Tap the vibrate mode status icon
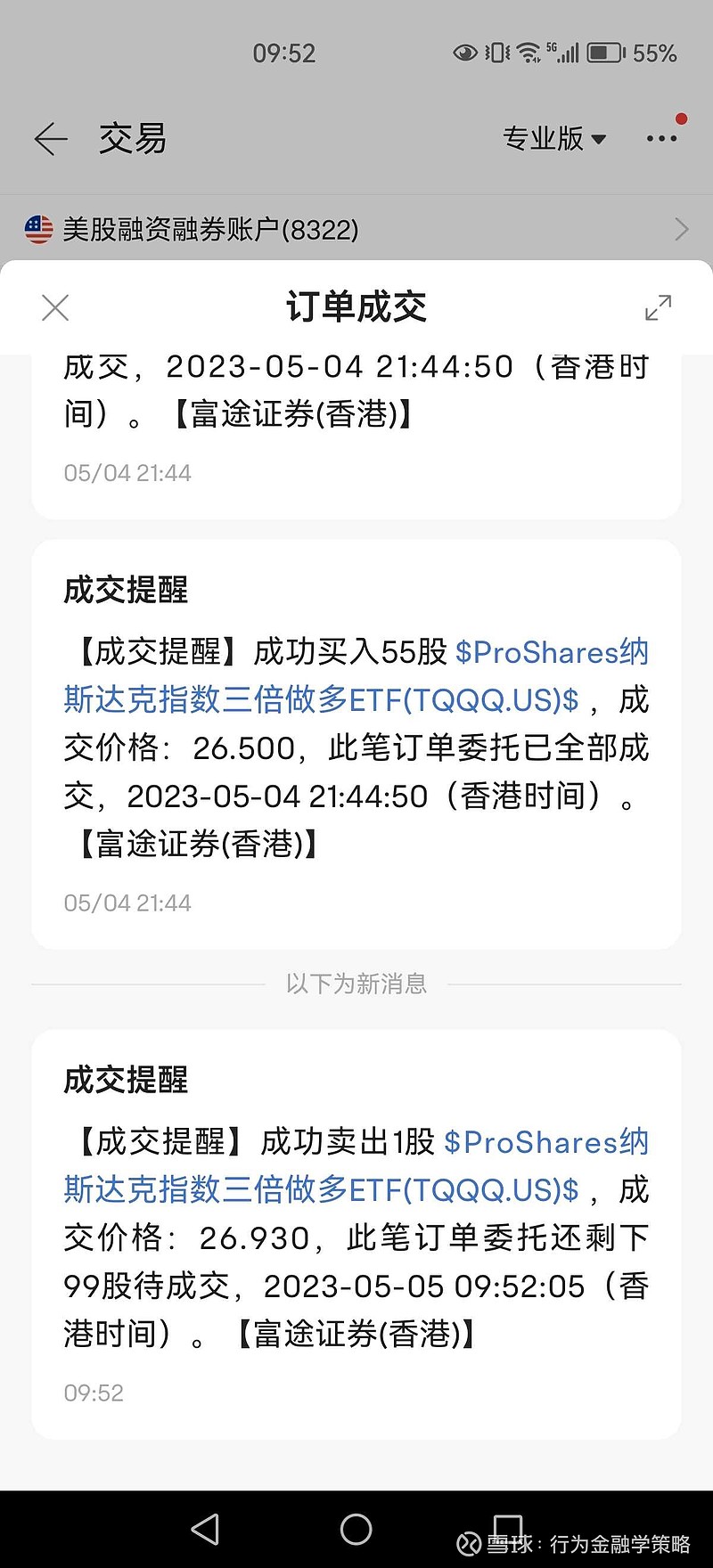The height and width of the screenshot is (1568, 713). [496, 52]
